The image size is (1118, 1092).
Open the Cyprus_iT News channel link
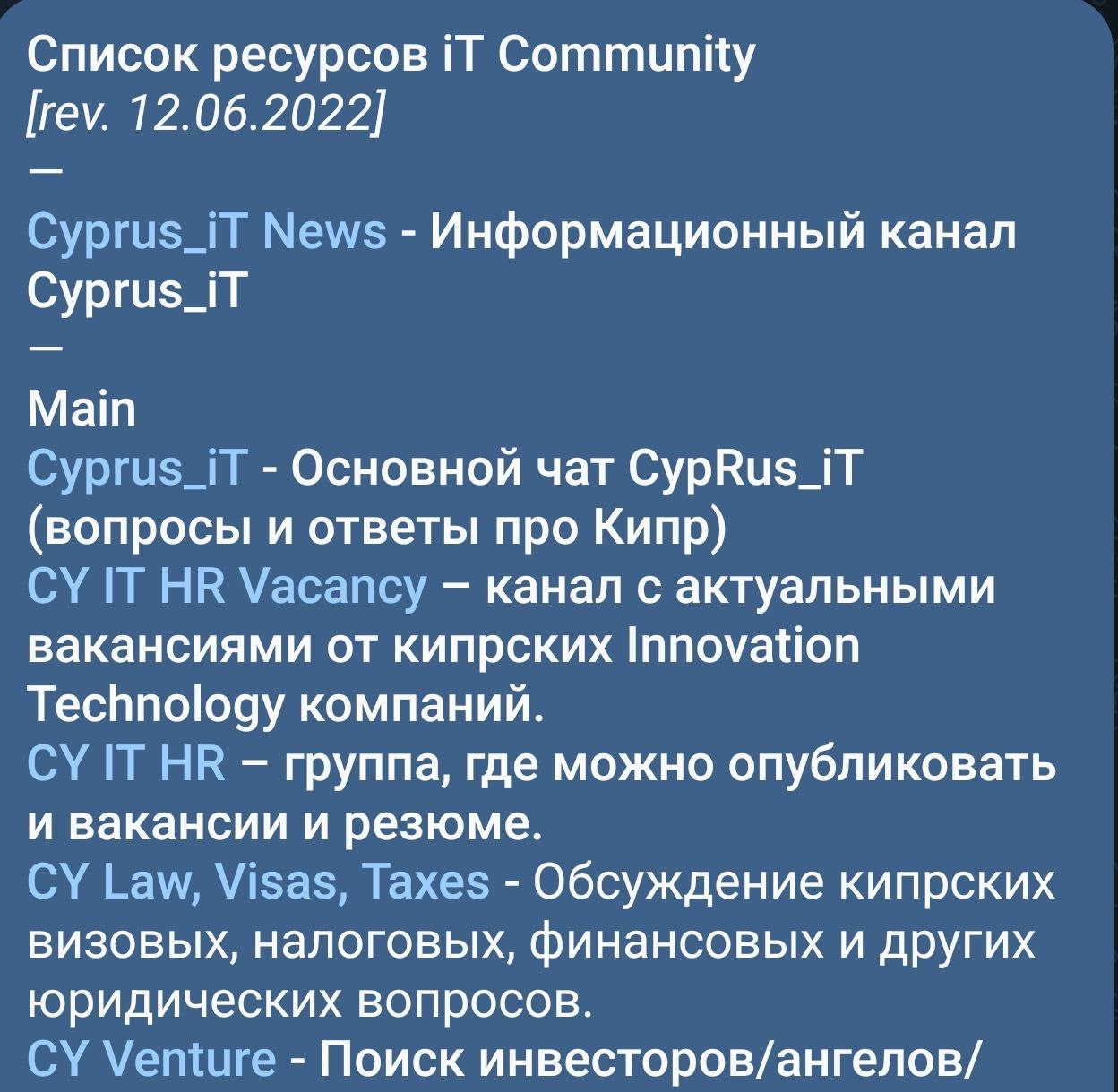click(x=207, y=233)
